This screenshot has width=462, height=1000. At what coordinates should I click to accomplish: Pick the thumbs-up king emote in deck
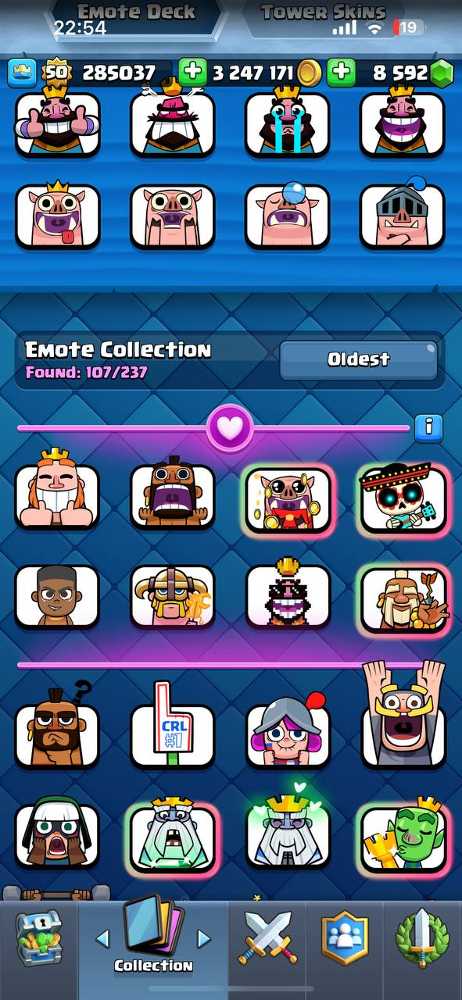coord(57,123)
